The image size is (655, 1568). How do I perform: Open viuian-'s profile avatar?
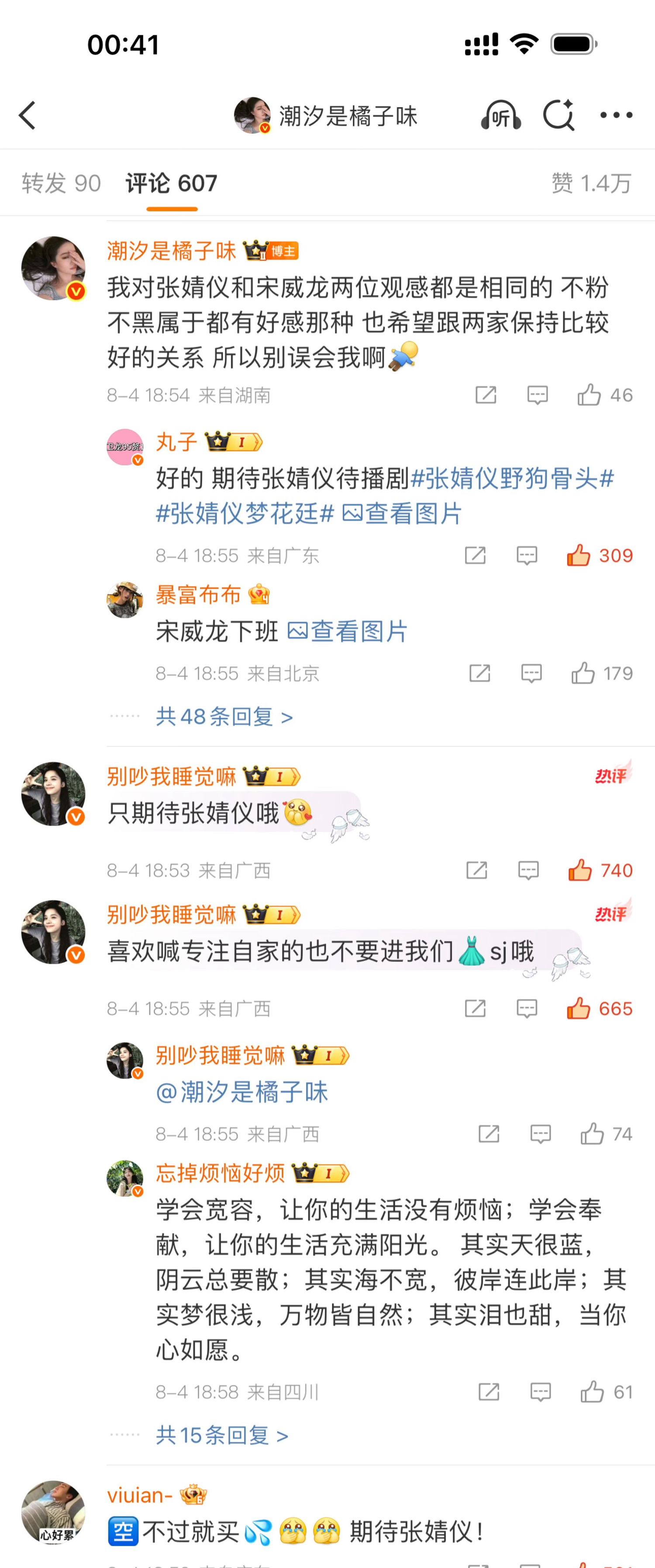pyautogui.click(x=54, y=1513)
